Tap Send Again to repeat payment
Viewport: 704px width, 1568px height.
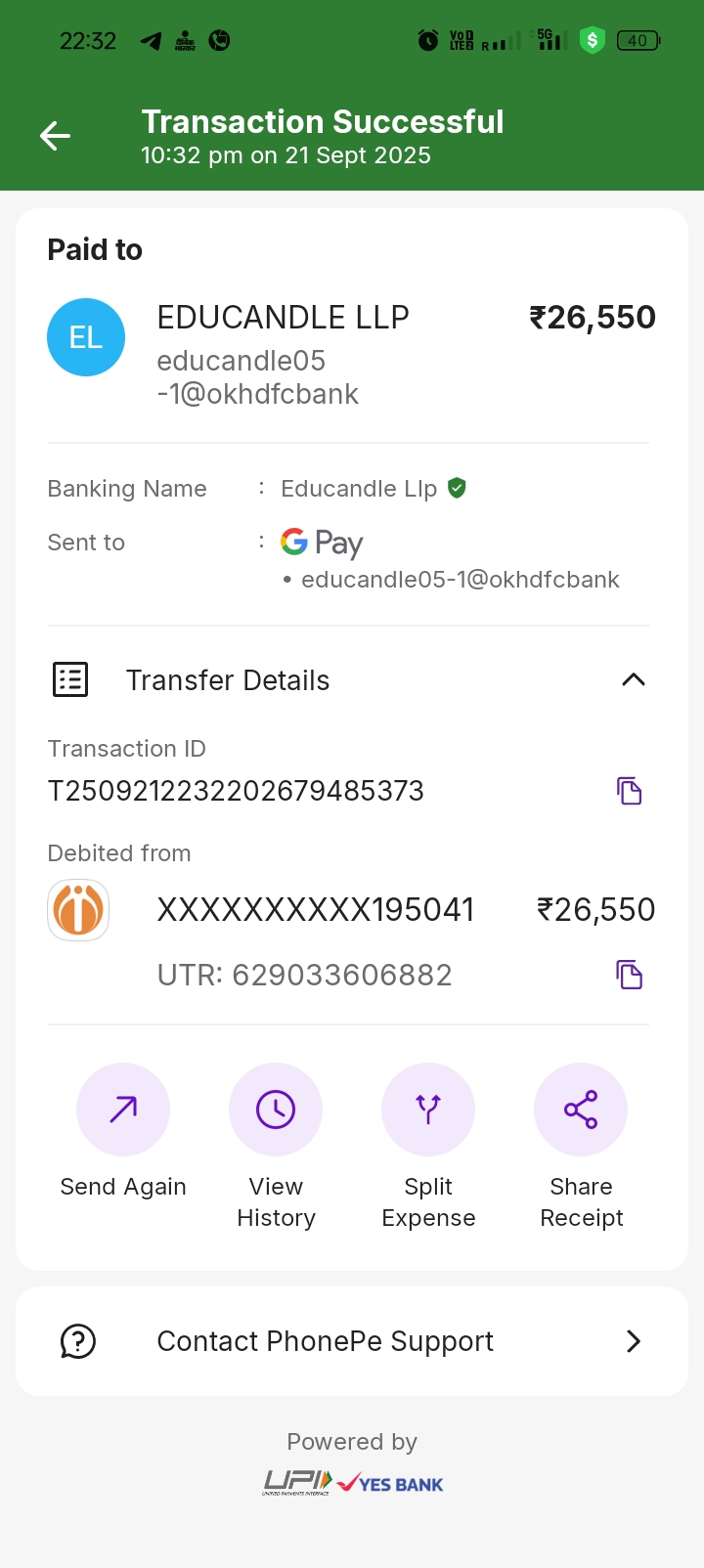123,1110
